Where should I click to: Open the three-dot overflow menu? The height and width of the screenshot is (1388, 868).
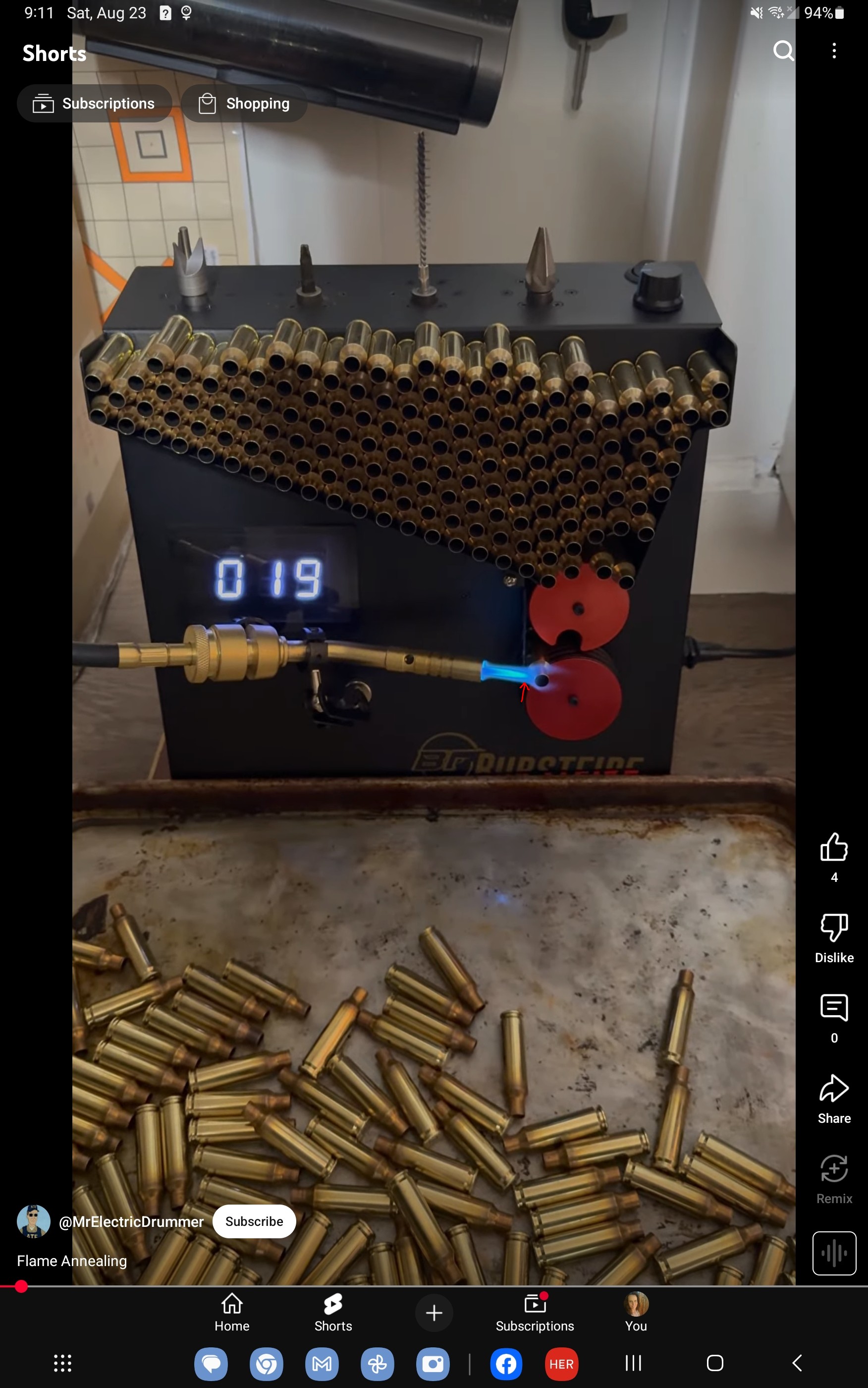click(x=834, y=51)
